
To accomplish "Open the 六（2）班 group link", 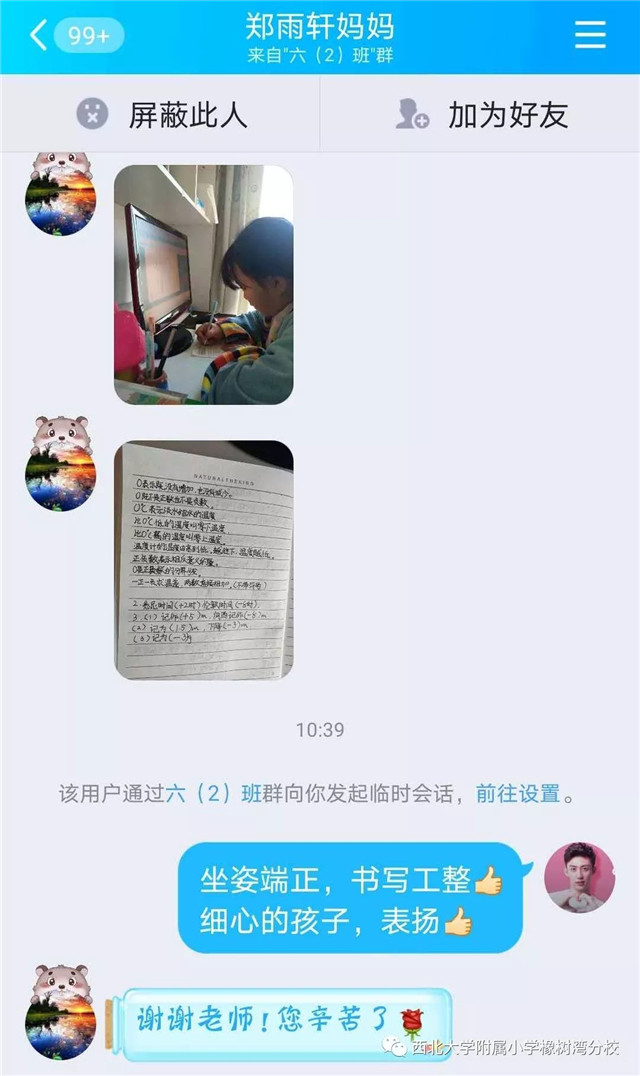I will (x=213, y=794).
